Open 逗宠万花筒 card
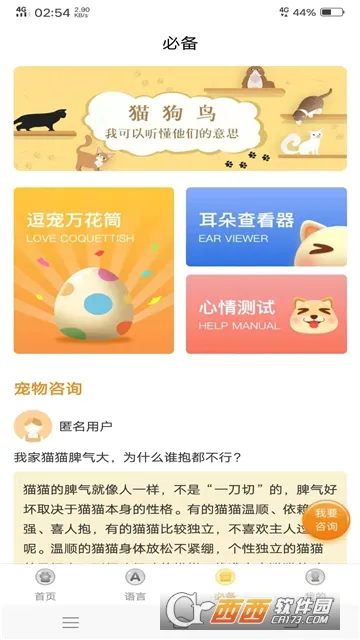This screenshot has width=360, height=640. 94,270
